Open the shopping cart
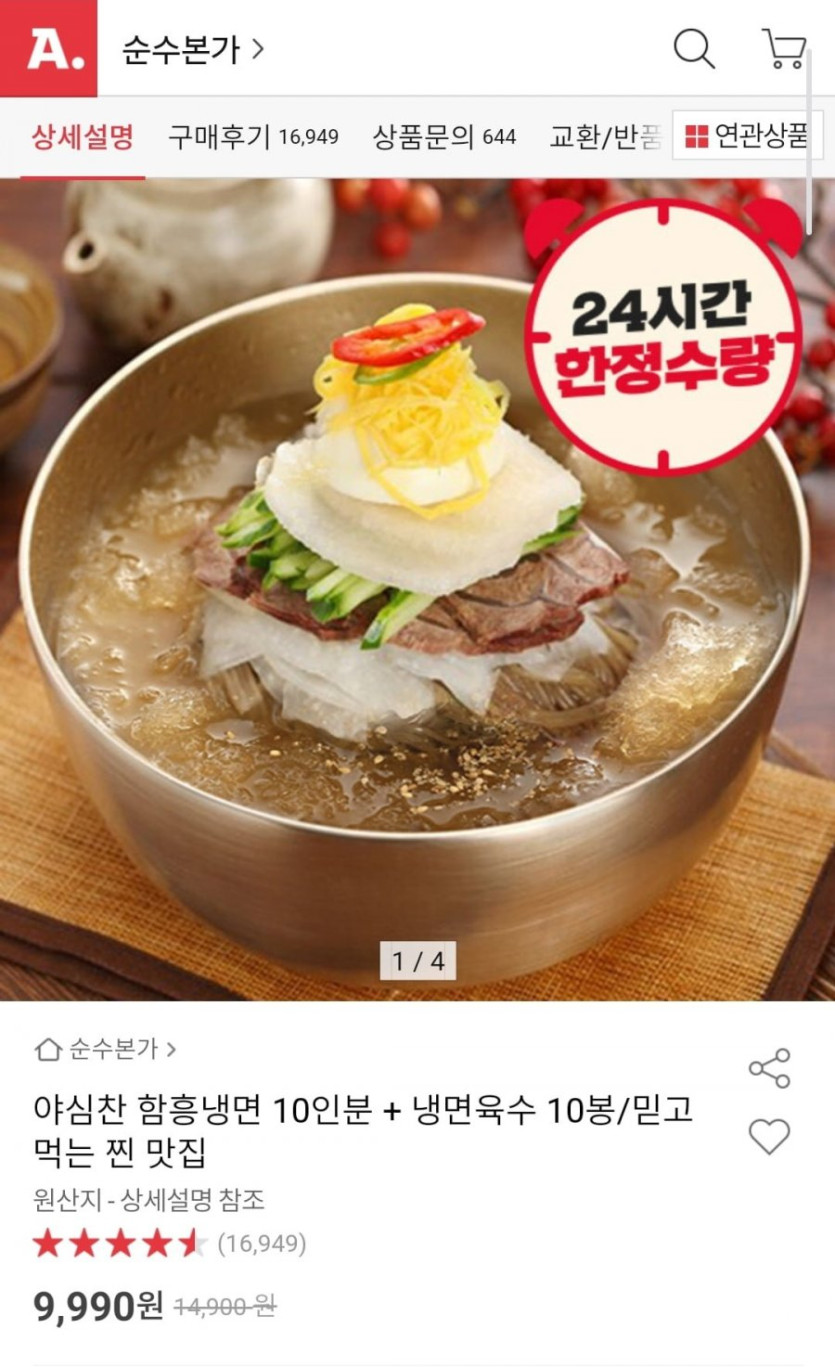The height and width of the screenshot is (1367, 835). point(783,48)
